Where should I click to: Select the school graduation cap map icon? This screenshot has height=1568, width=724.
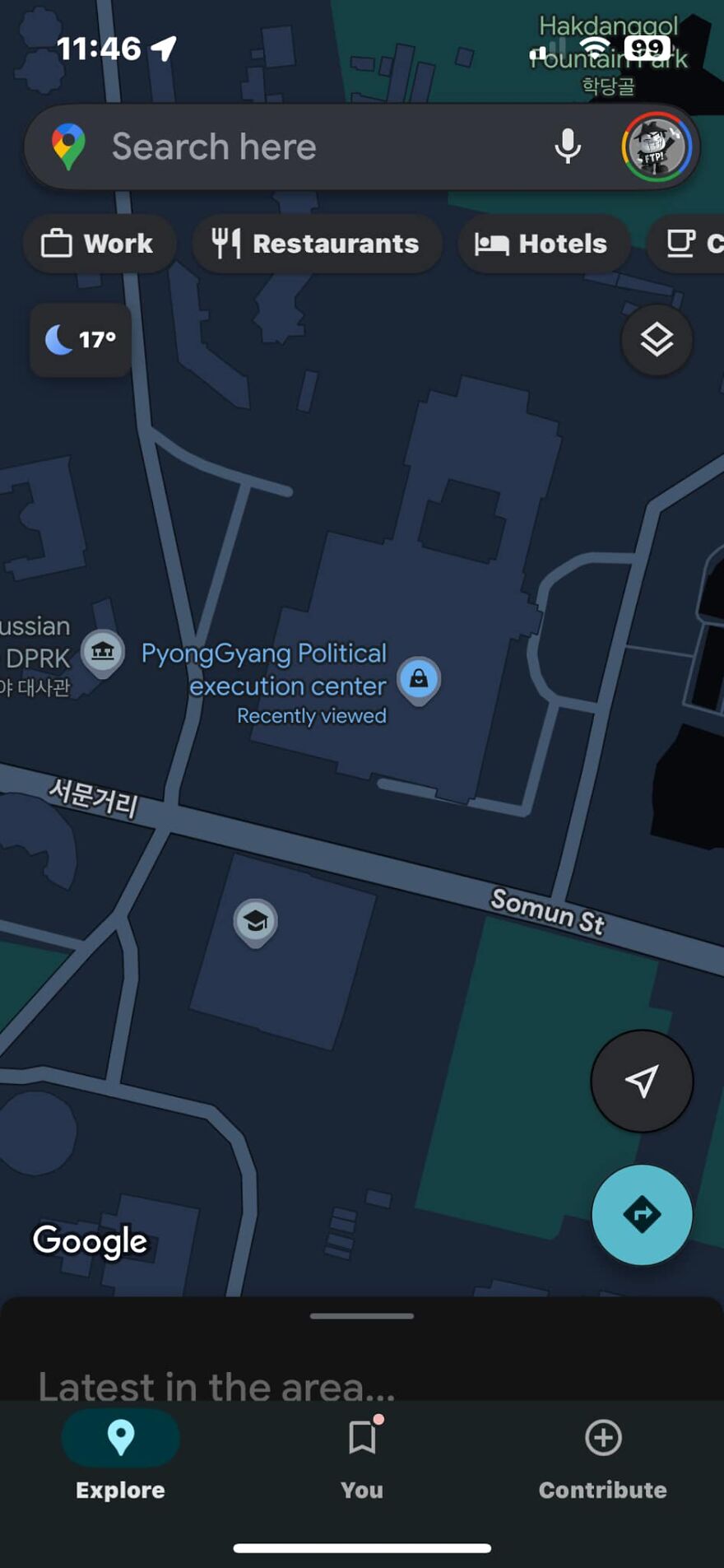(254, 921)
